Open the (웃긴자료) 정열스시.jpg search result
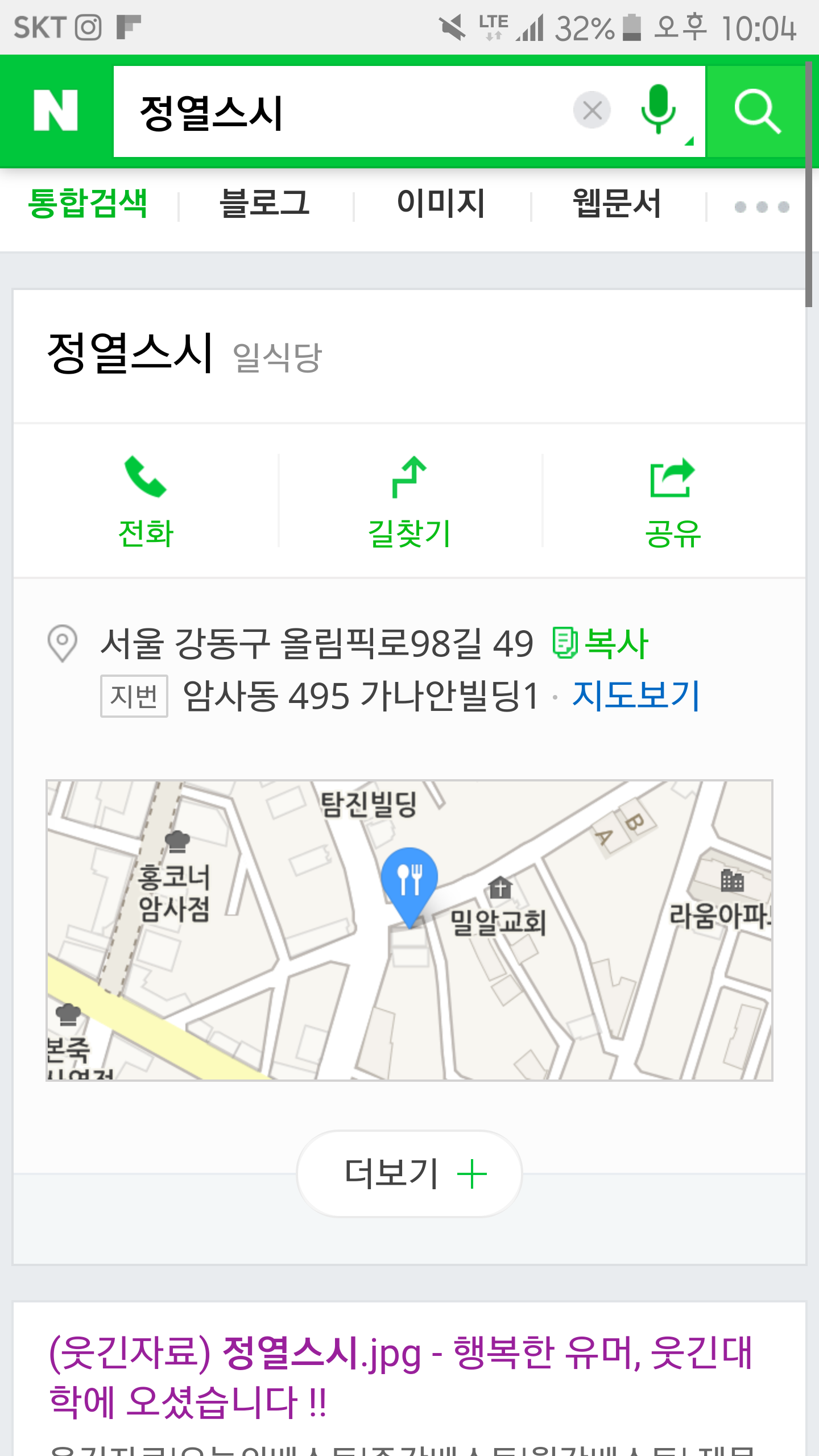 tap(401, 1377)
